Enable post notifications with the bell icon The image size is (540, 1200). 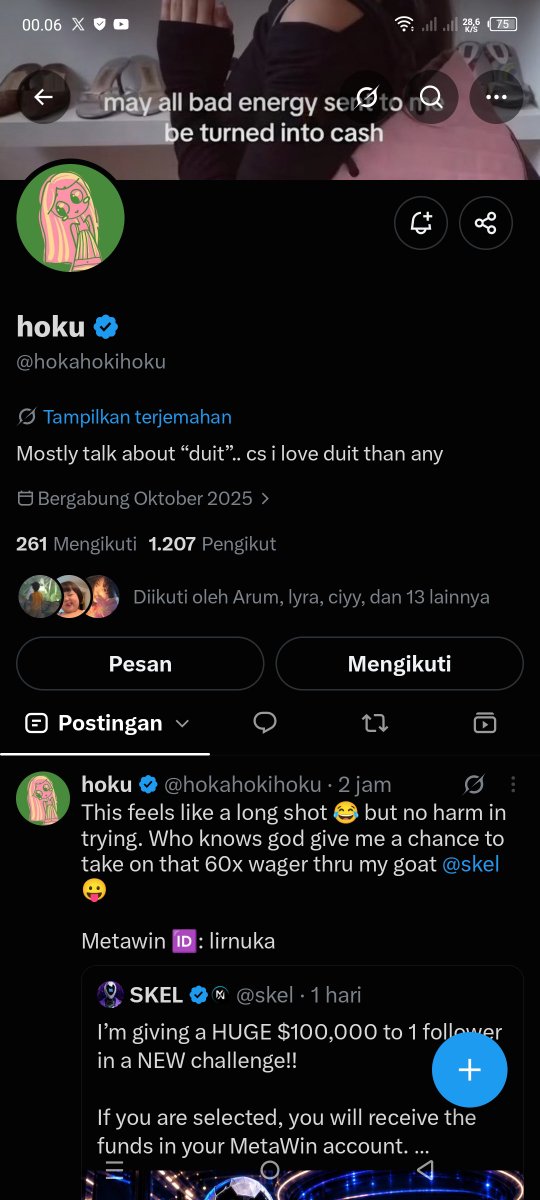421,223
